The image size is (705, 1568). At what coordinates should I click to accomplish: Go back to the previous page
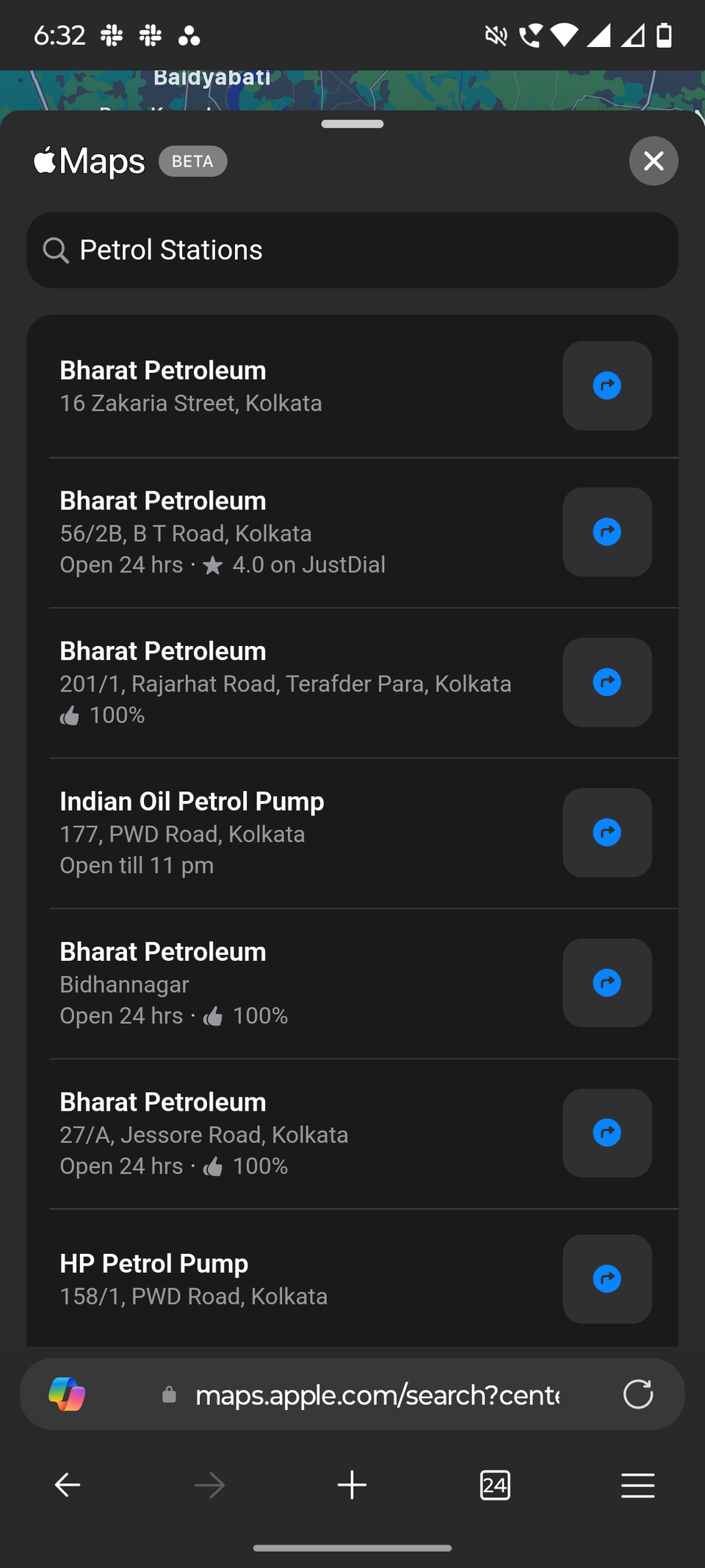pos(68,1485)
